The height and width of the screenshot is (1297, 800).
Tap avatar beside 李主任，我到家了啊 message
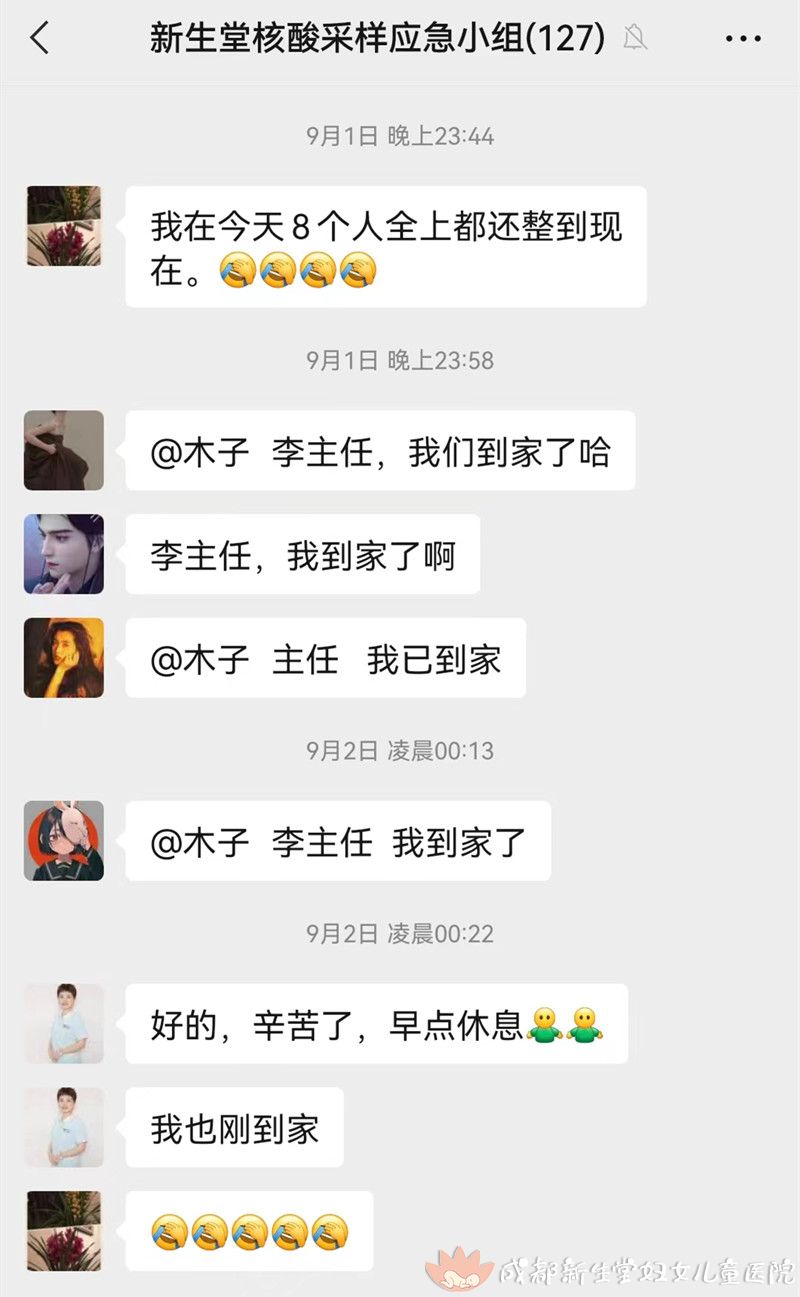tap(64, 554)
